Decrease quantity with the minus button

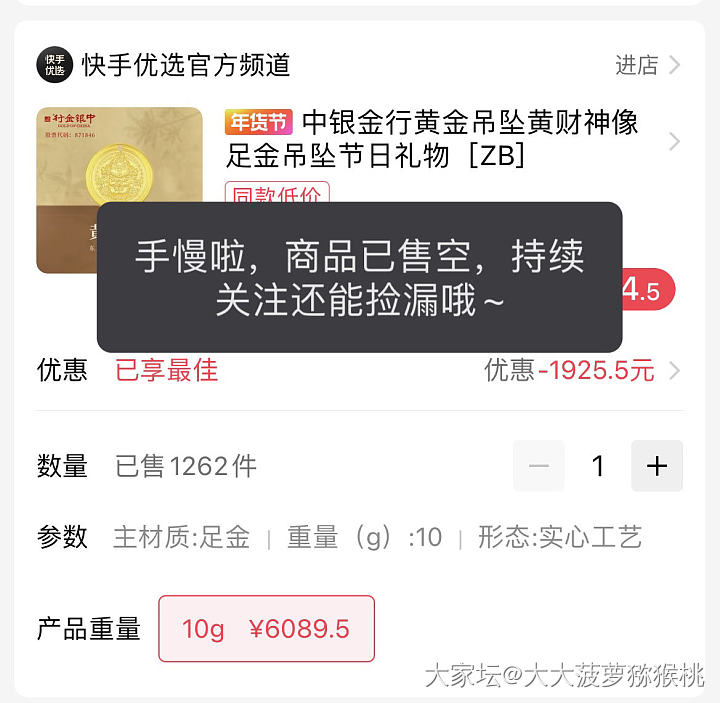(x=539, y=466)
